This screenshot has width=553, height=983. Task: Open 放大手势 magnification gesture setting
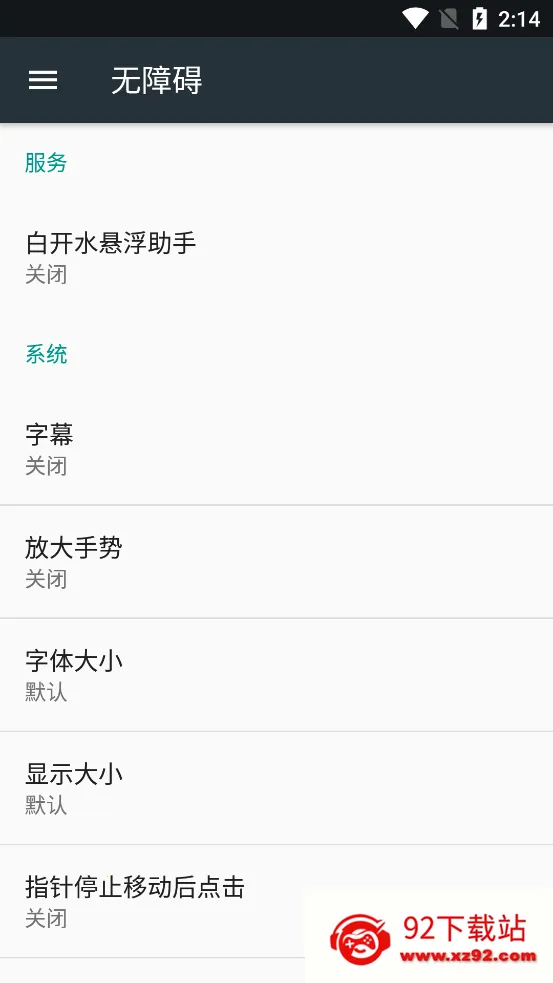click(x=276, y=562)
